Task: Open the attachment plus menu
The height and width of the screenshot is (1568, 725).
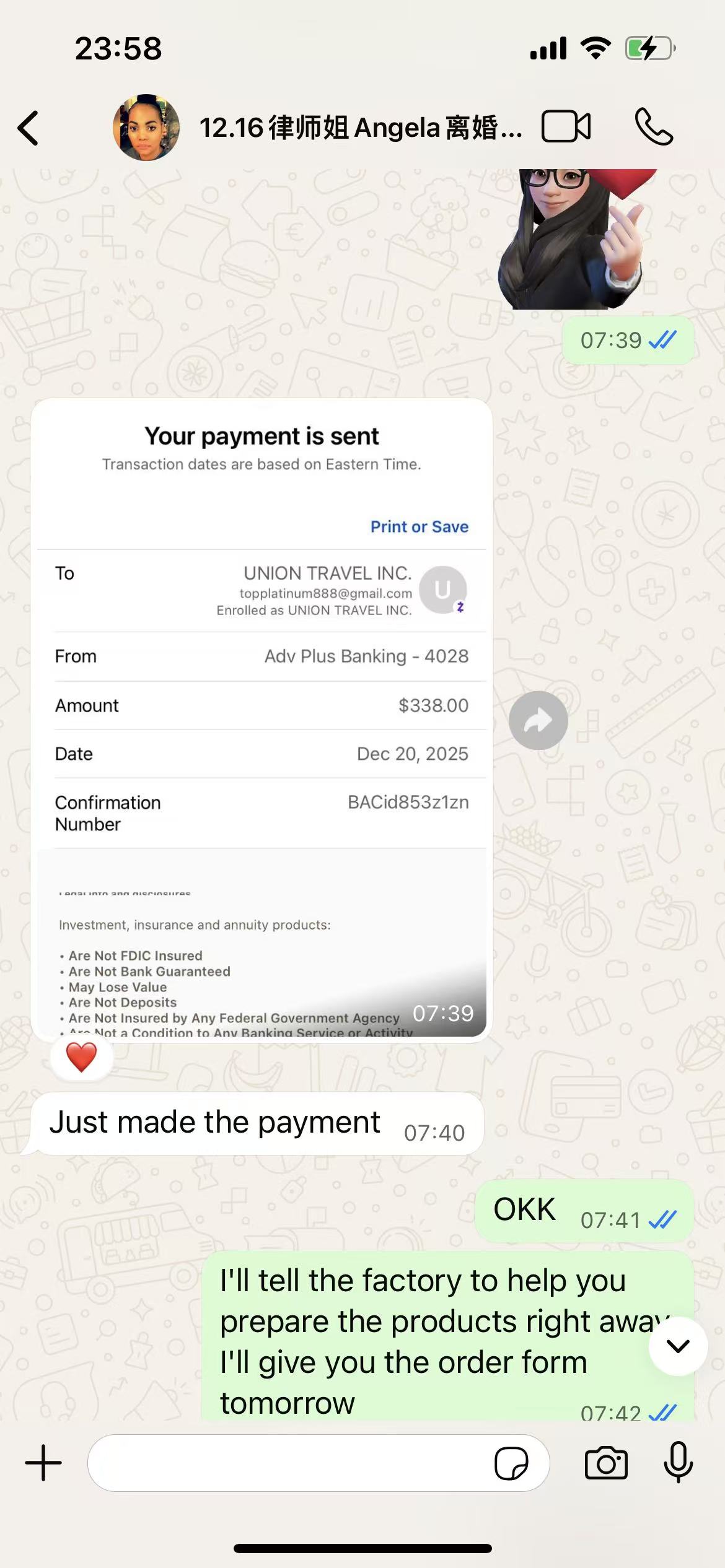Action: point(43,1463)
